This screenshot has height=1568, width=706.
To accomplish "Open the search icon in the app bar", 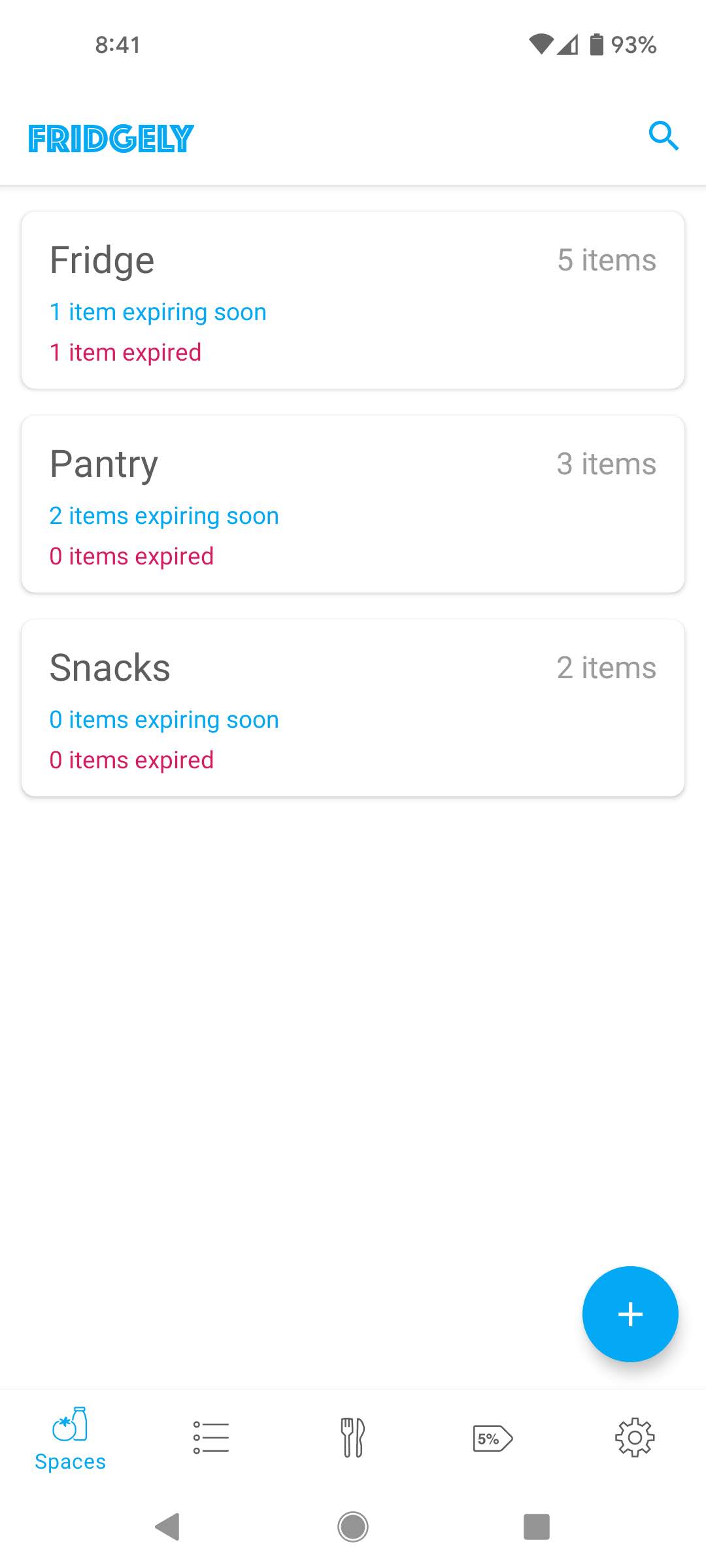I will (x=664, y=136).
